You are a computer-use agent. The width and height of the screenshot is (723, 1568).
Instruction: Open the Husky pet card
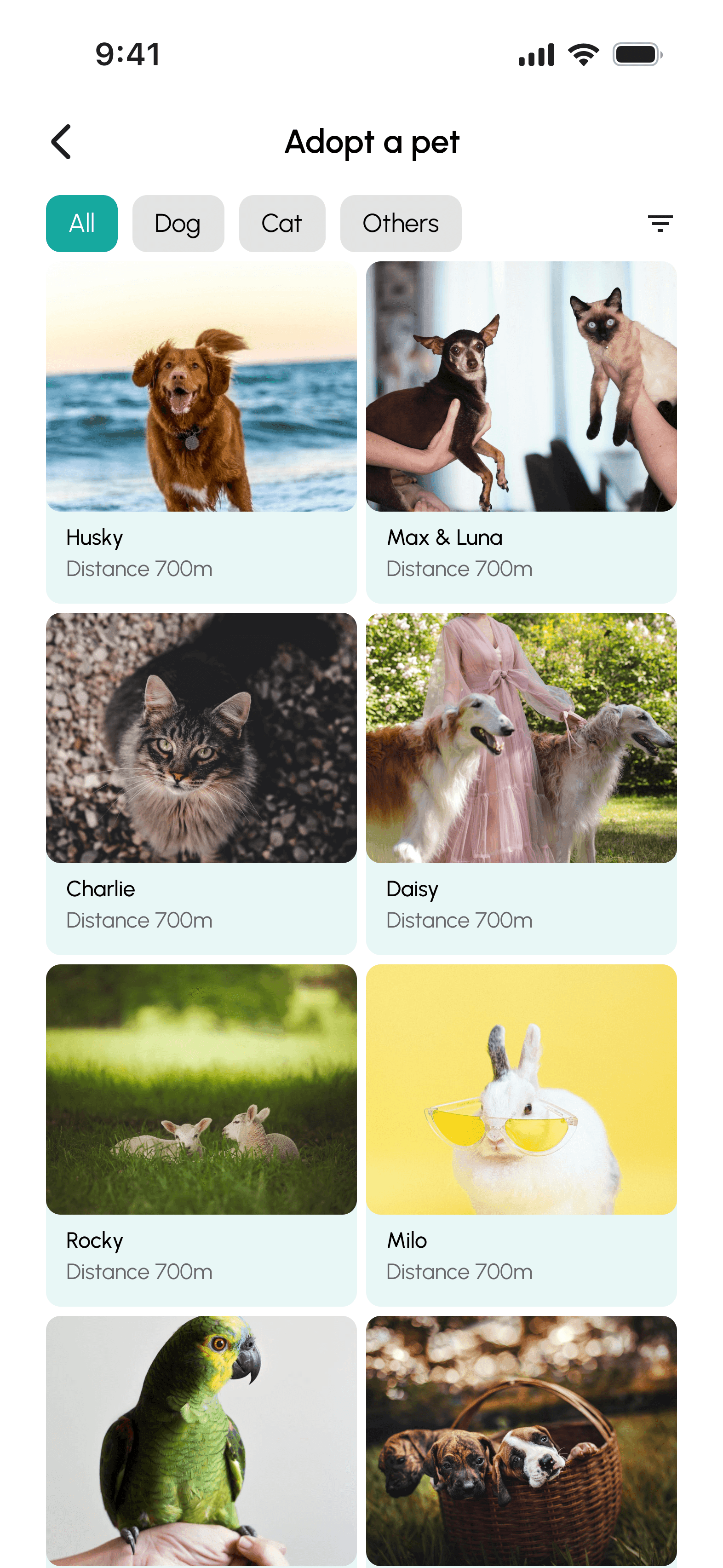pos(201,432)
